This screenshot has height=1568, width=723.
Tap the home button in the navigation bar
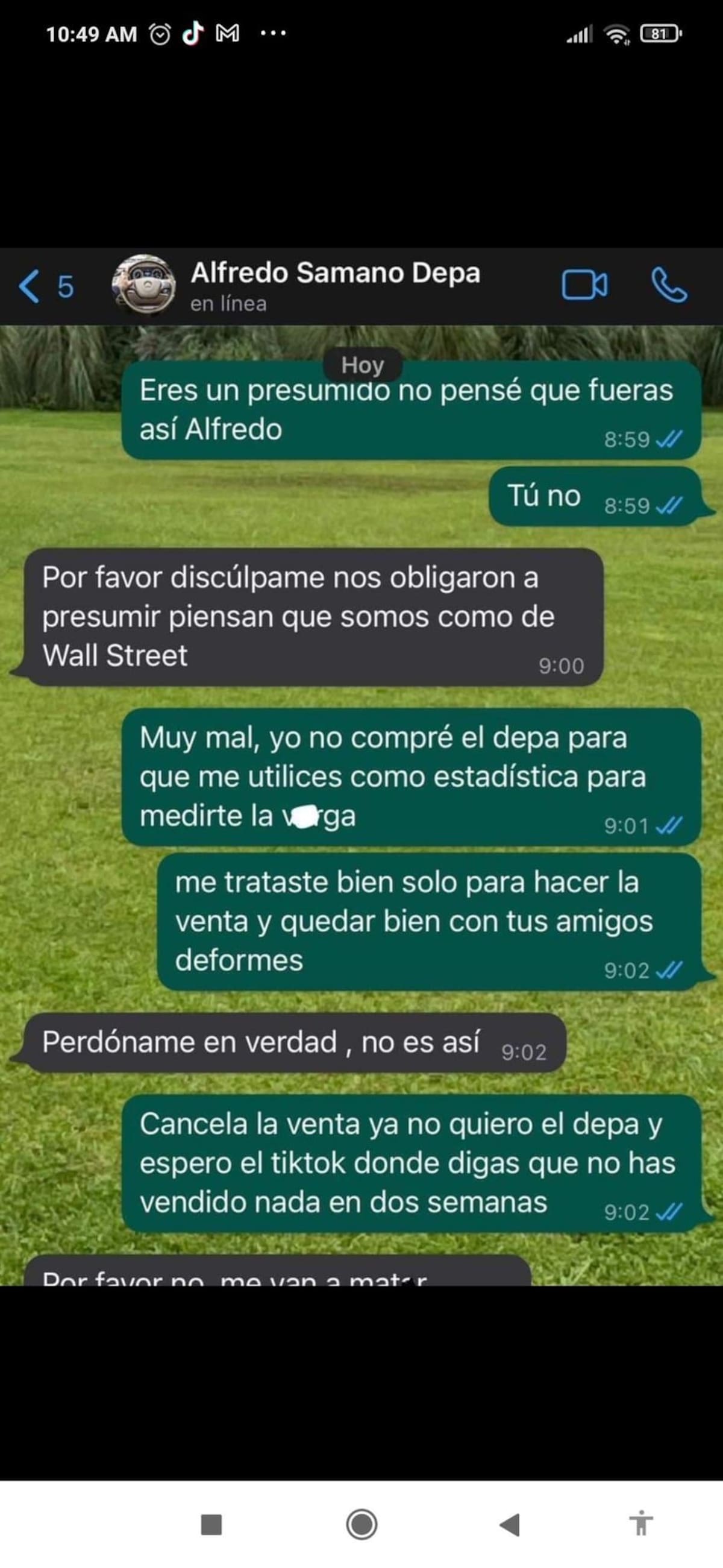361,1525
